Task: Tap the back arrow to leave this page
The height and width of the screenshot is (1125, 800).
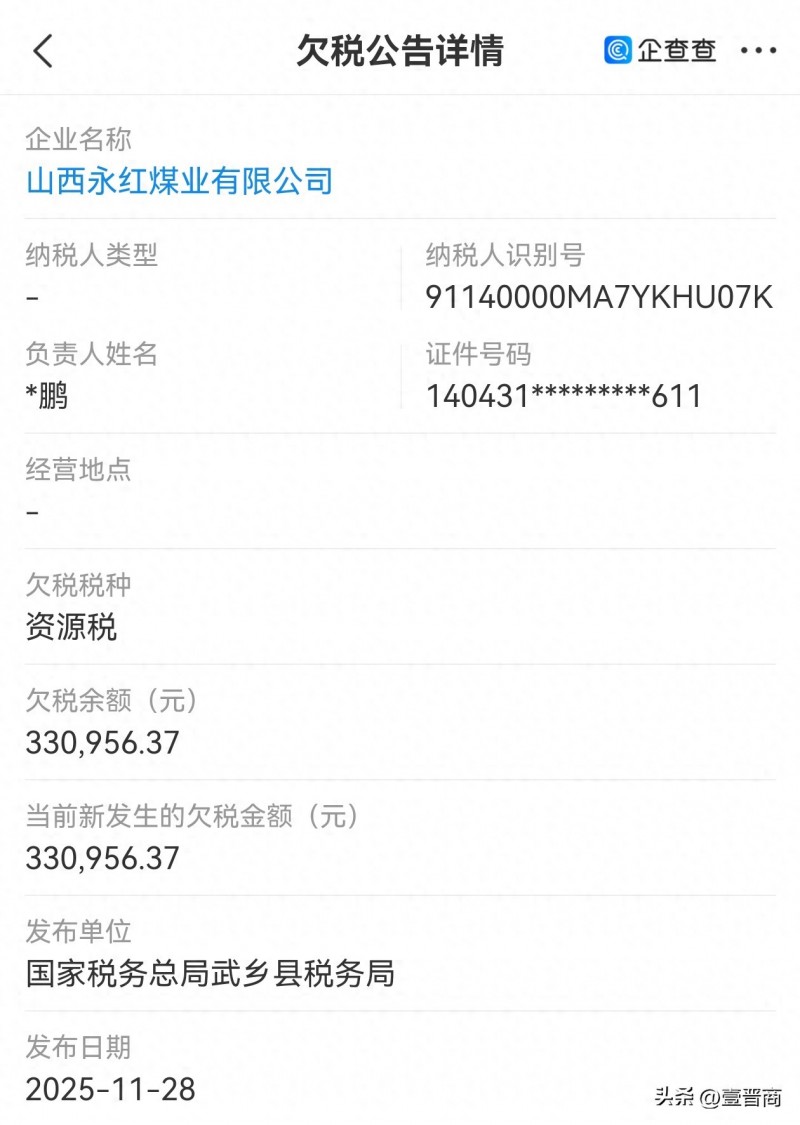Action: [42, 50]
